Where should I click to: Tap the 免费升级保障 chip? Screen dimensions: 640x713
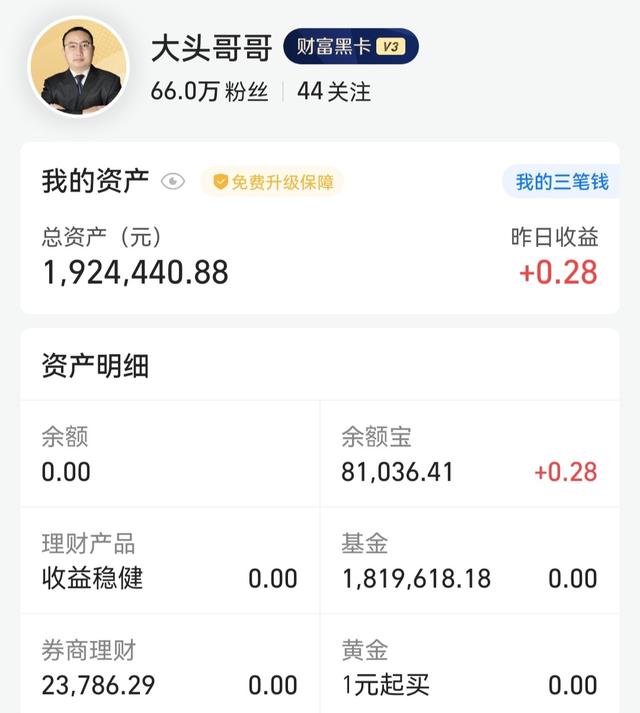tap(272, 182)
